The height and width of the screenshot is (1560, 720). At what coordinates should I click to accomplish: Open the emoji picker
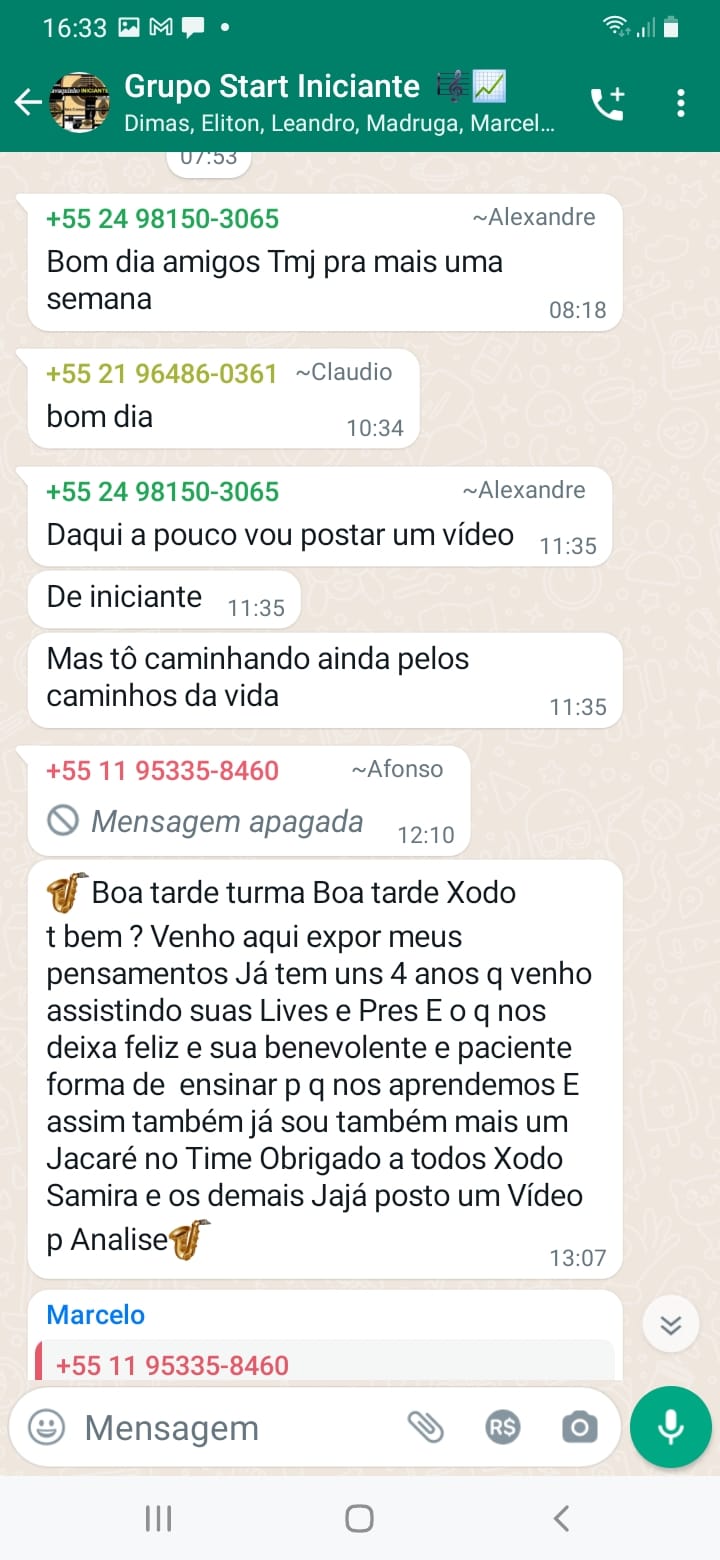click(x=46, y=1428)
